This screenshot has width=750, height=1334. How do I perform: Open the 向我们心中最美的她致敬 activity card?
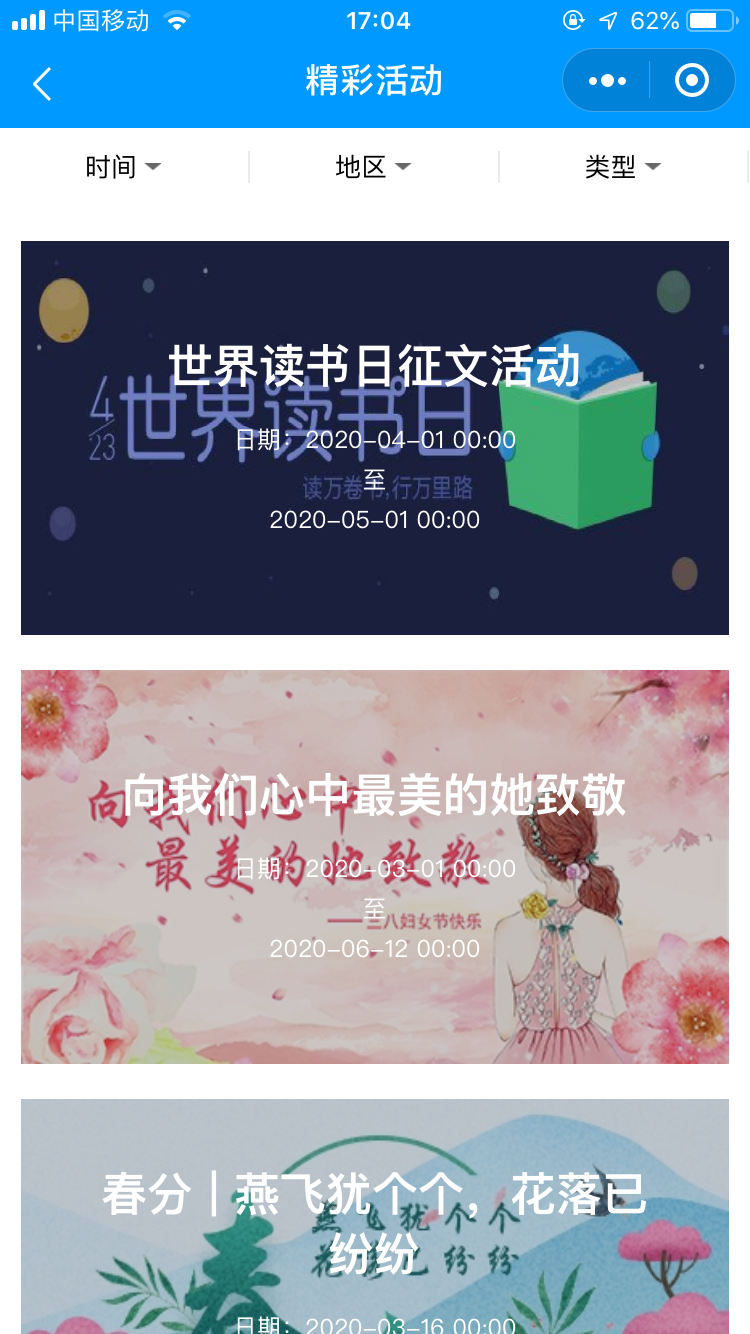(x=374, y=866)
